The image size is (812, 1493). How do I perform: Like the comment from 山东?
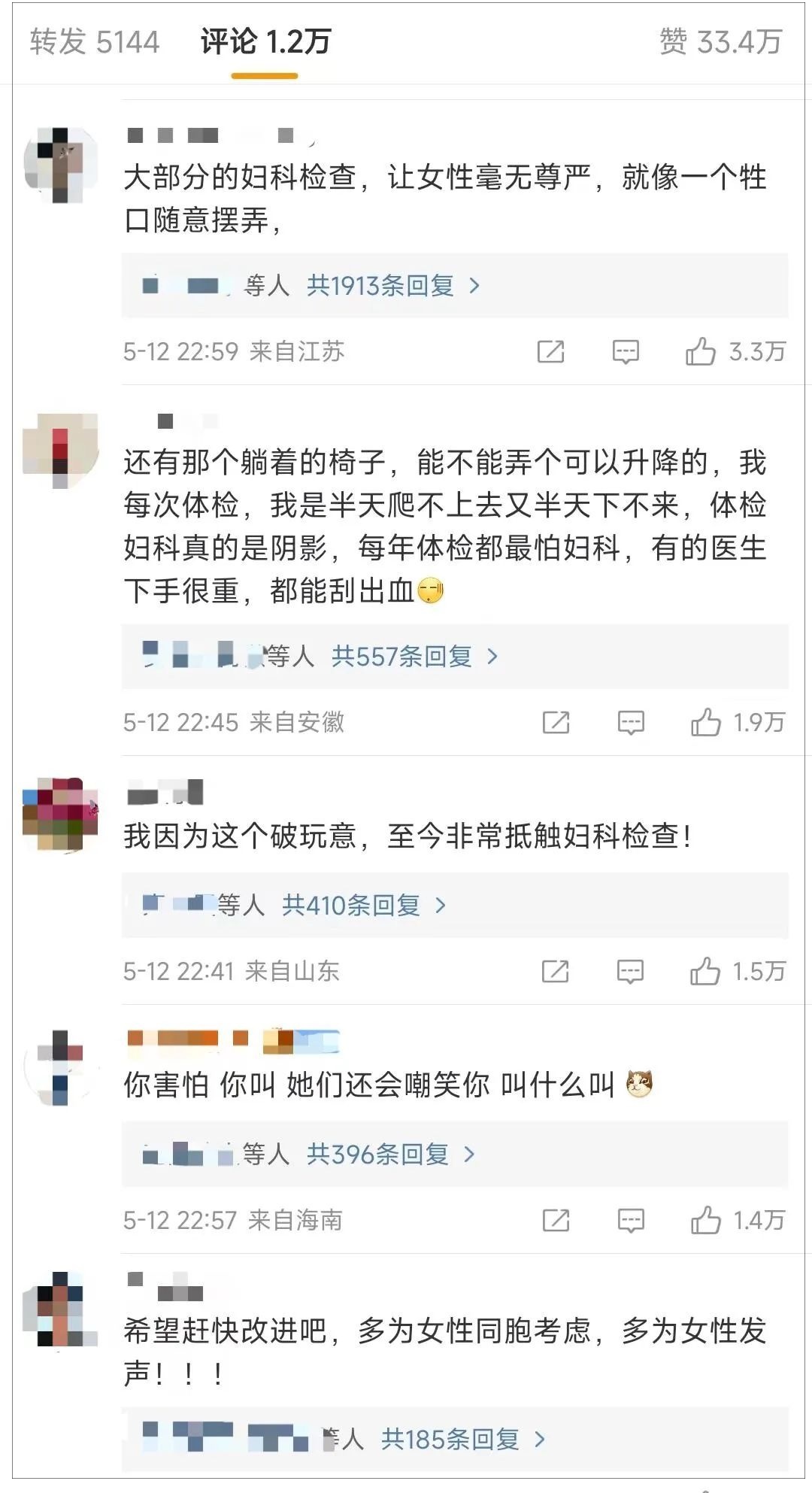click(704, 971)
